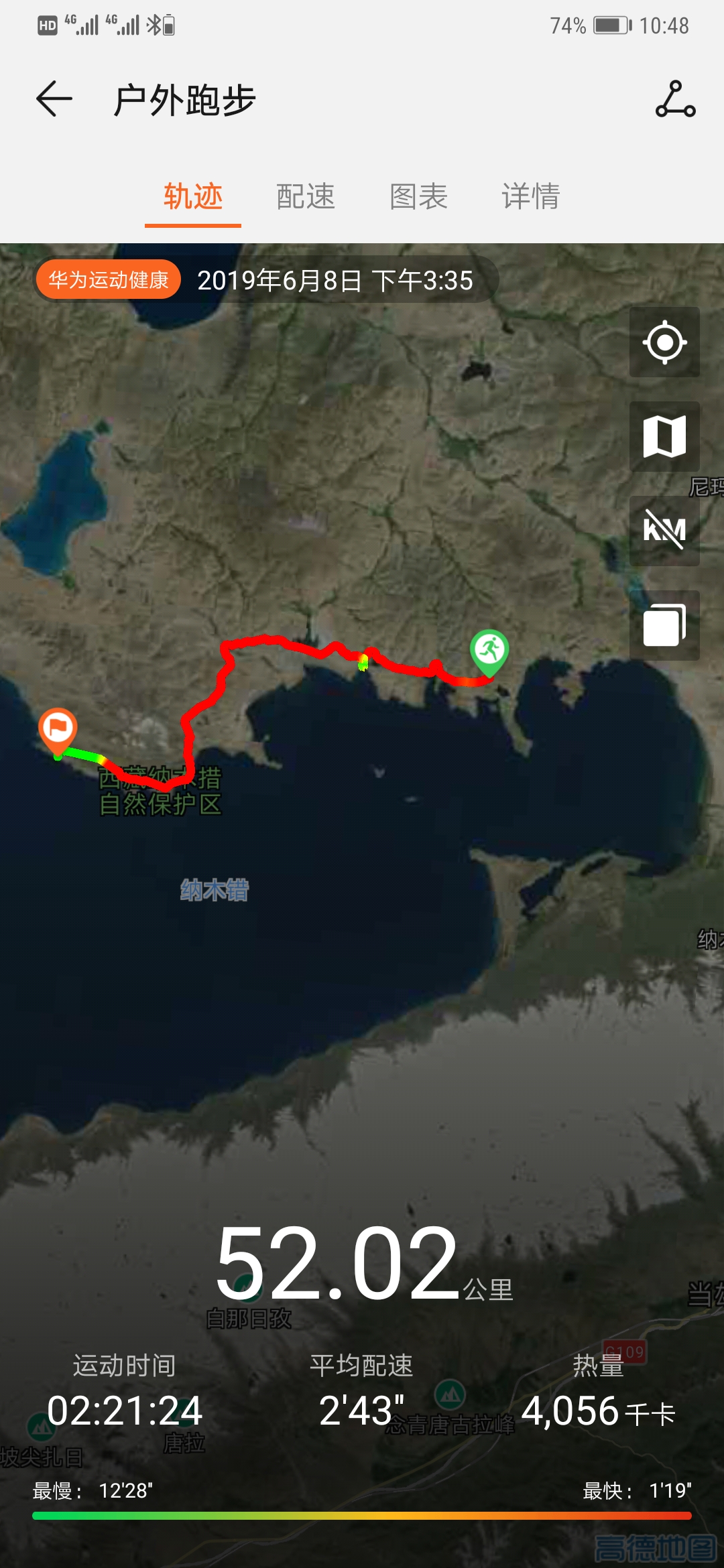View the 详情 tab
The height and width of the screenshot is (1568, 724).
(530, 196)
